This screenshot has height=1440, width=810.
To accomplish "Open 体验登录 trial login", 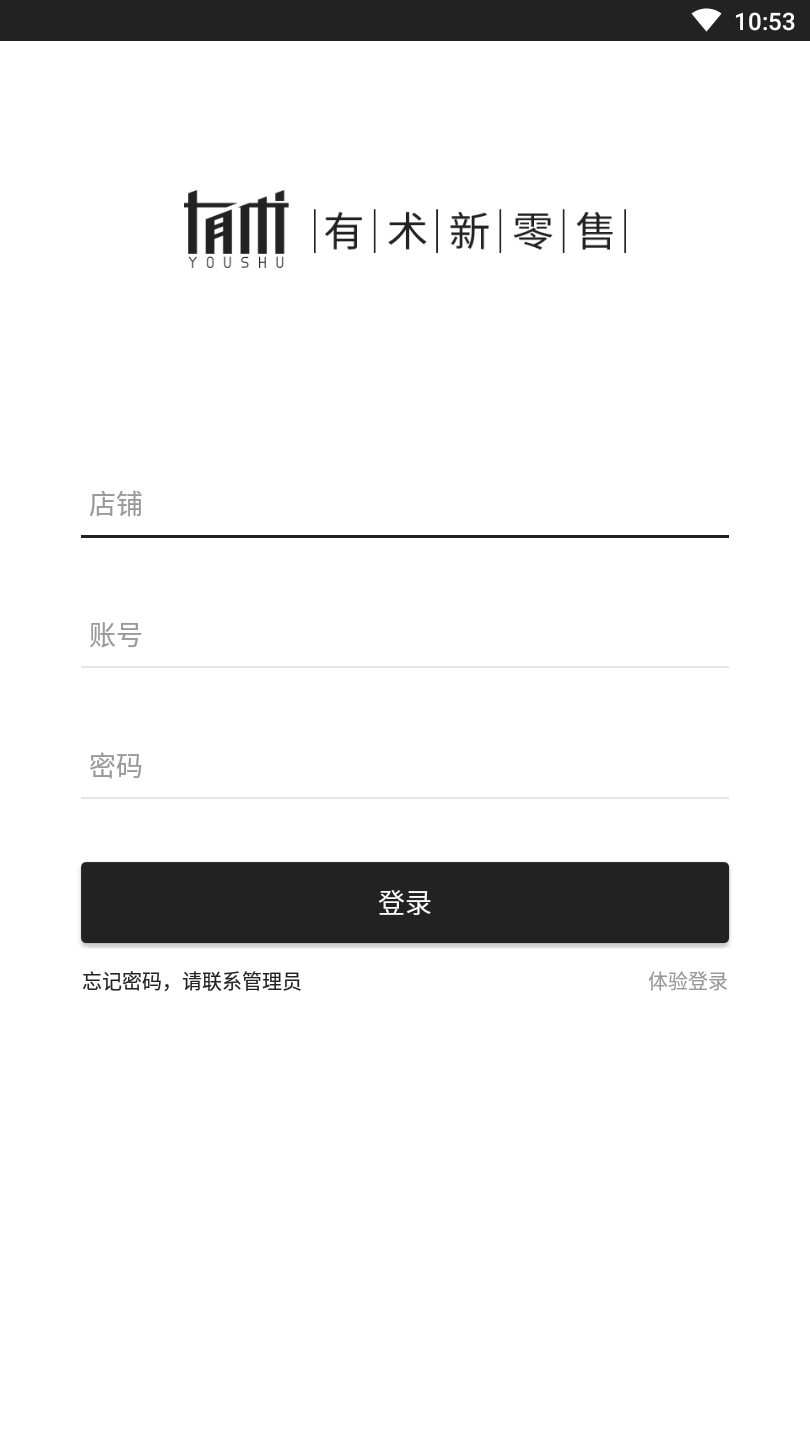I will (687, 981).
